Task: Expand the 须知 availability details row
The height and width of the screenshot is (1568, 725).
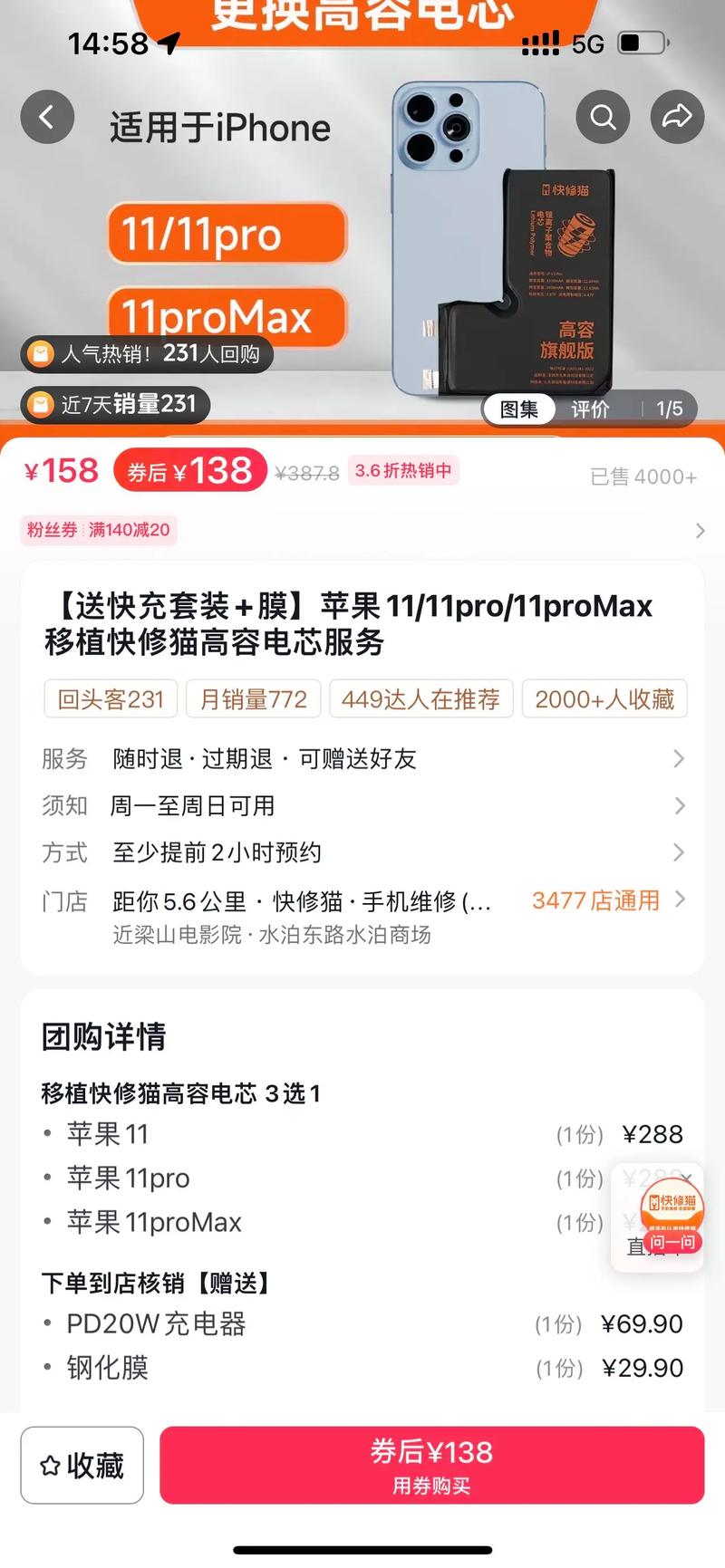Action: pyautogui.click(x=362, y=806)
